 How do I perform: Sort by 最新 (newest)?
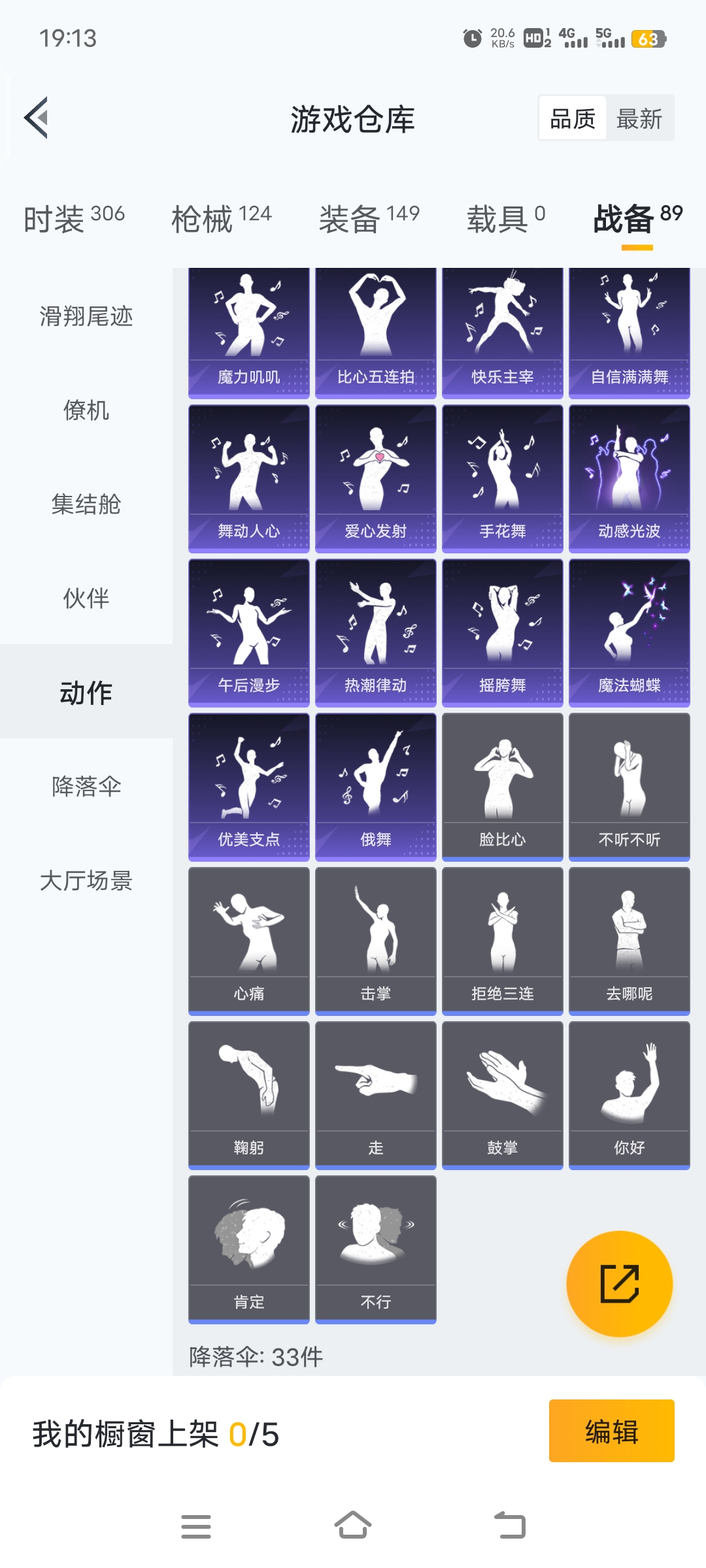639,119
